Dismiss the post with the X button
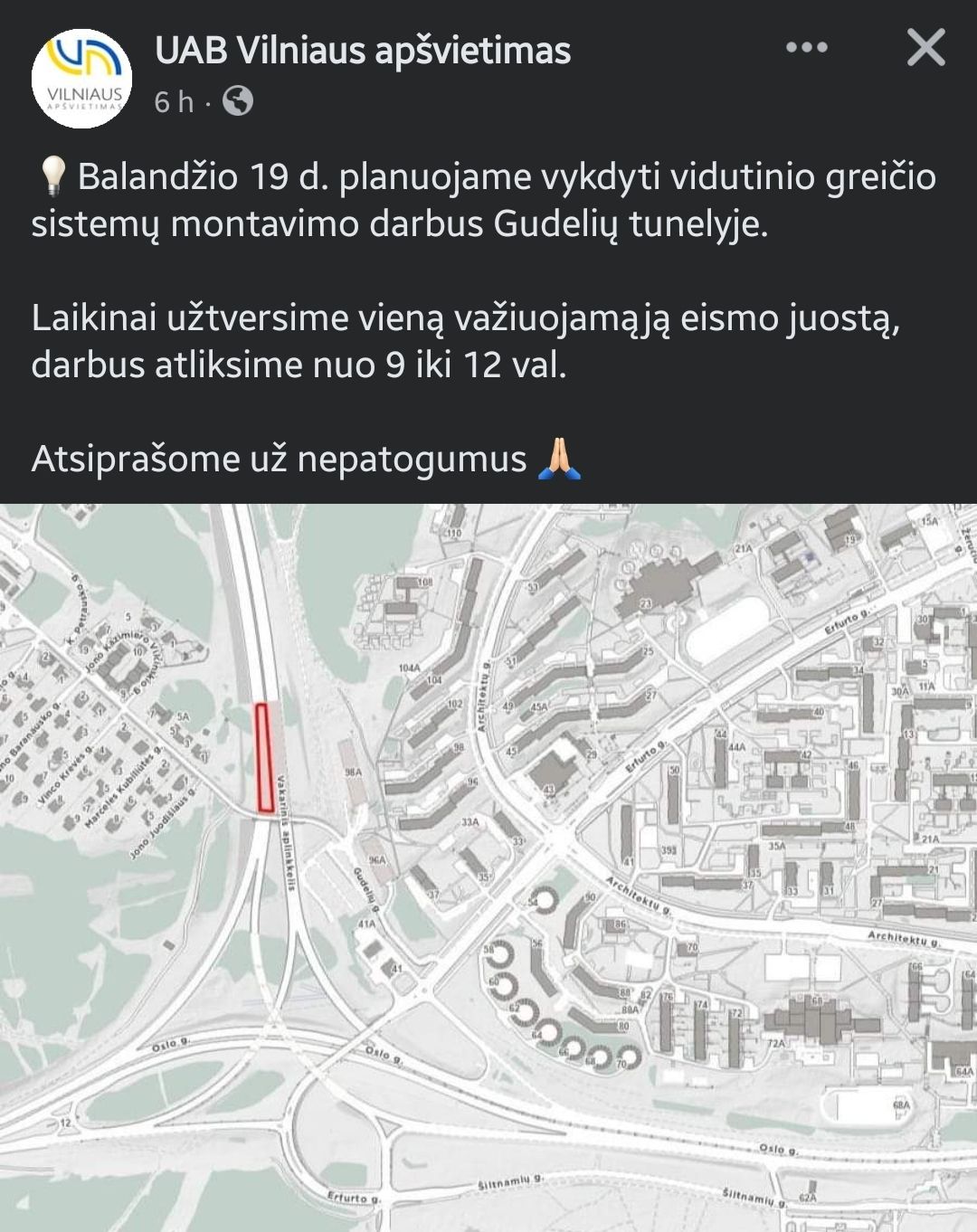This screenshot has width=977, height=1232. [x=925, y=48]
